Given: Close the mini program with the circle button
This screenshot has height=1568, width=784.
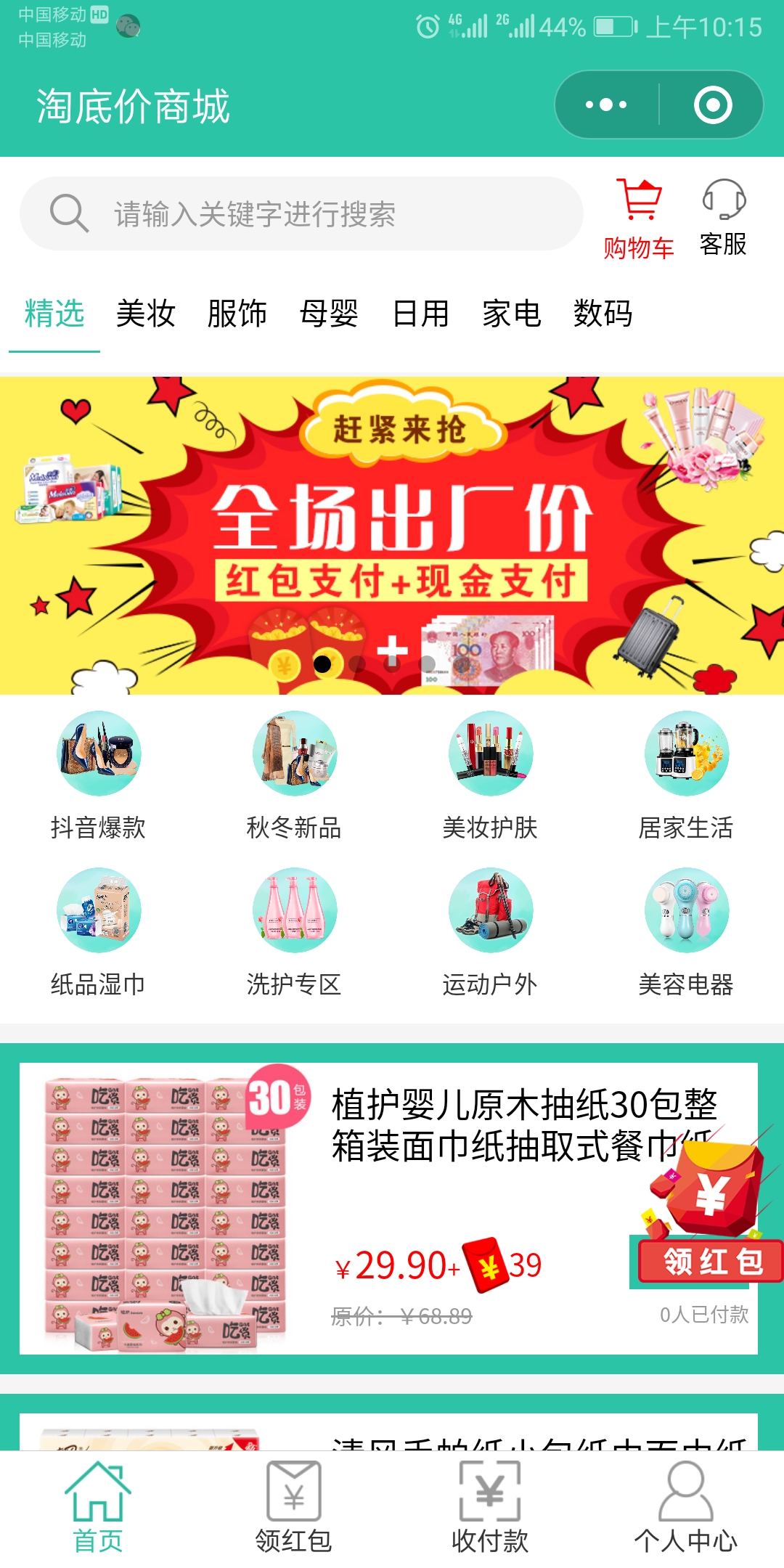Looking at the screenshot, I should pyautogui.click(x=713, y=105).
